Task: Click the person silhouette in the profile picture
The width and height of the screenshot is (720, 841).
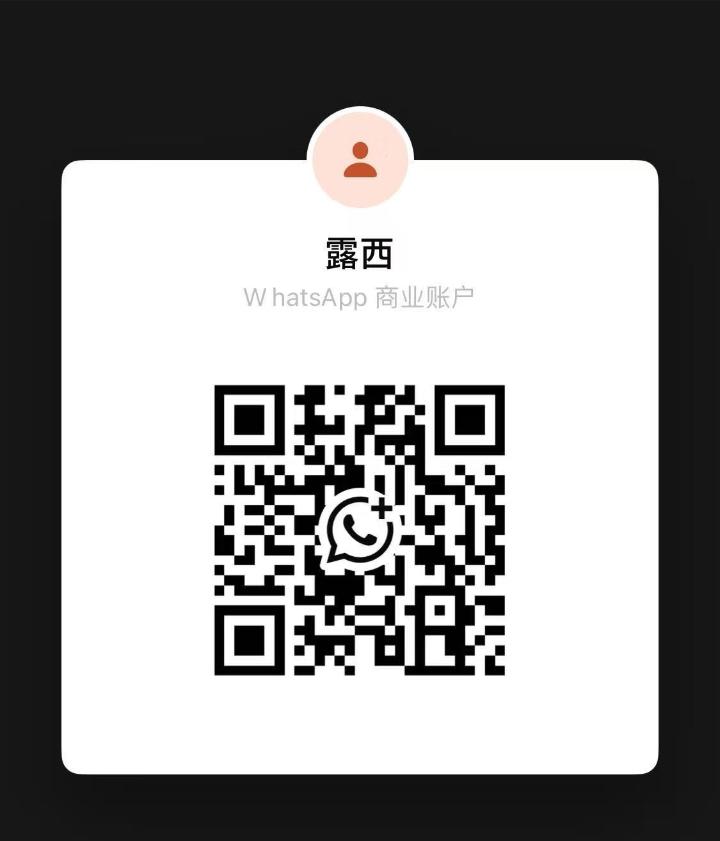Action: pyautogui.click(x=360, y=158)
